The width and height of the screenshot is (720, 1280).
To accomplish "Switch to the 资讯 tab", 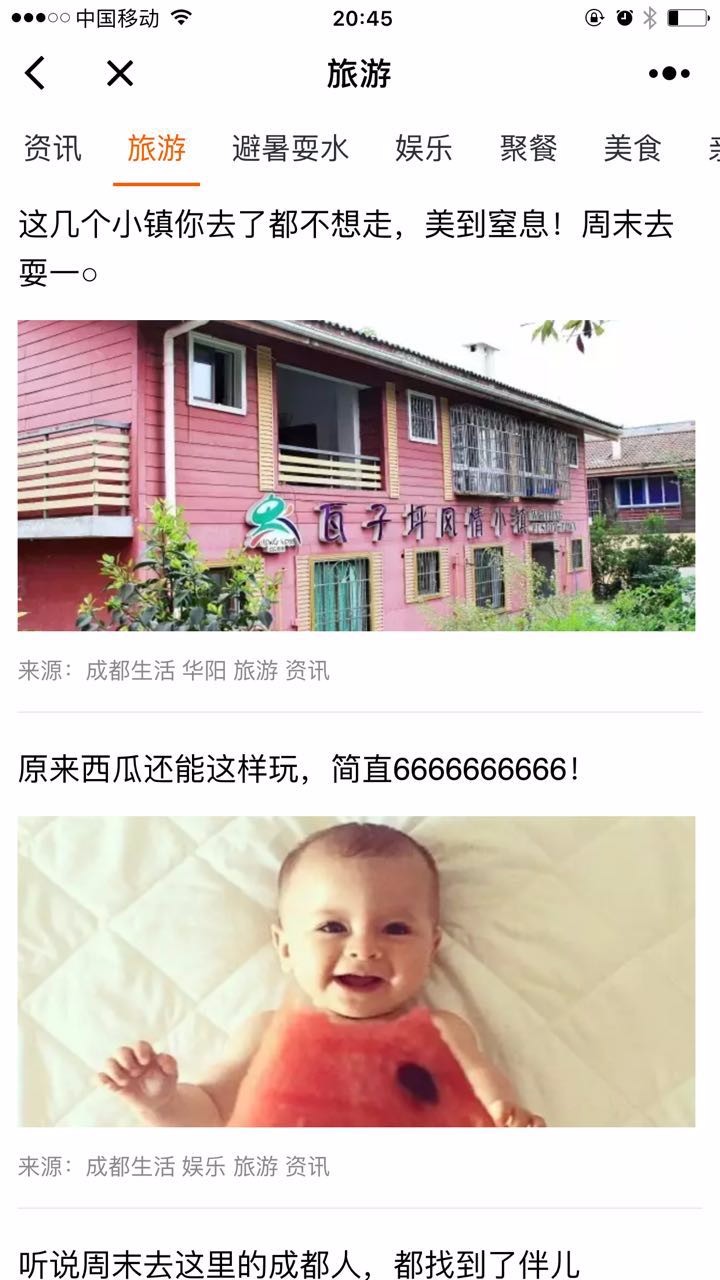I will pyautogui.click(x=52, y=149).
